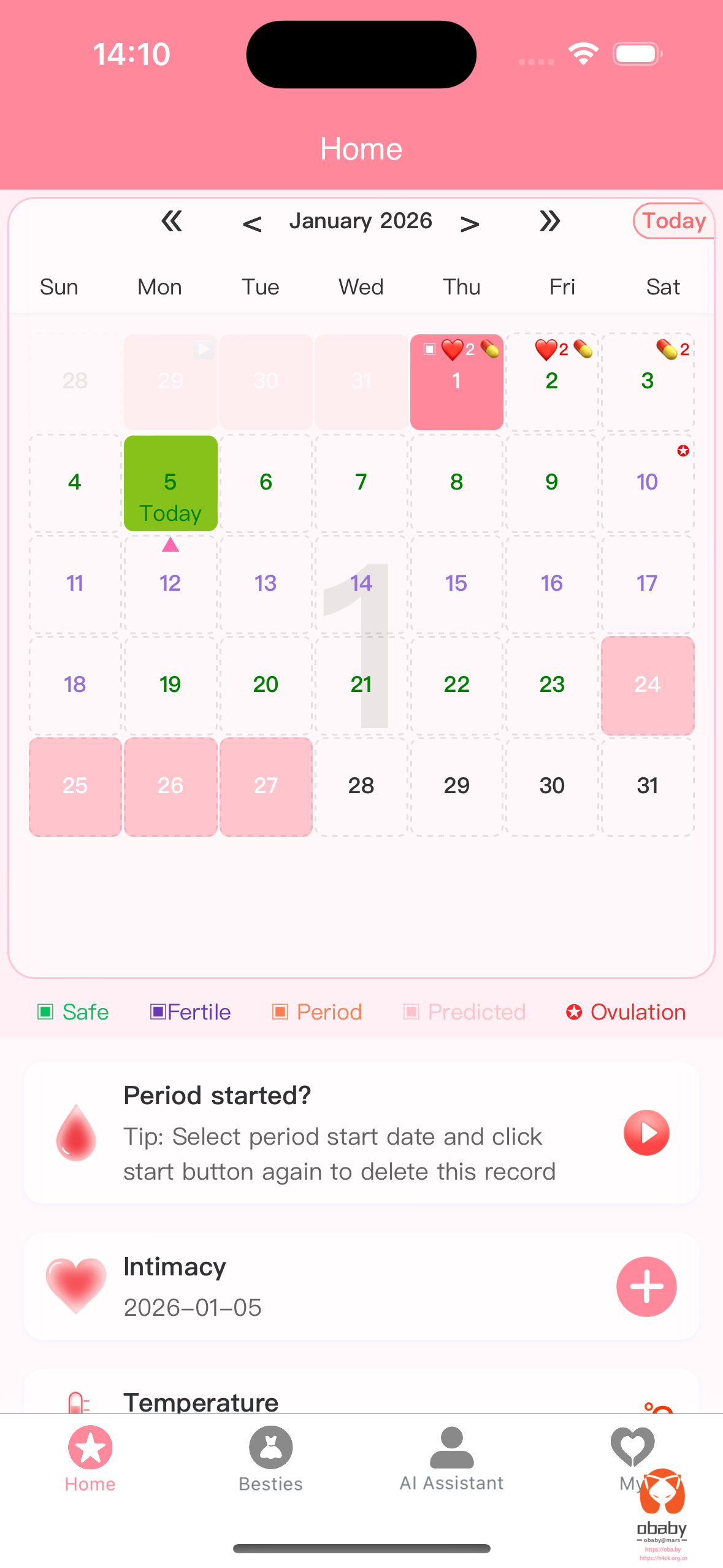This screenshot has height=1568, width=723.
Task: Switch to the AI Assistant tab
Action: [x=451, y=1459]
